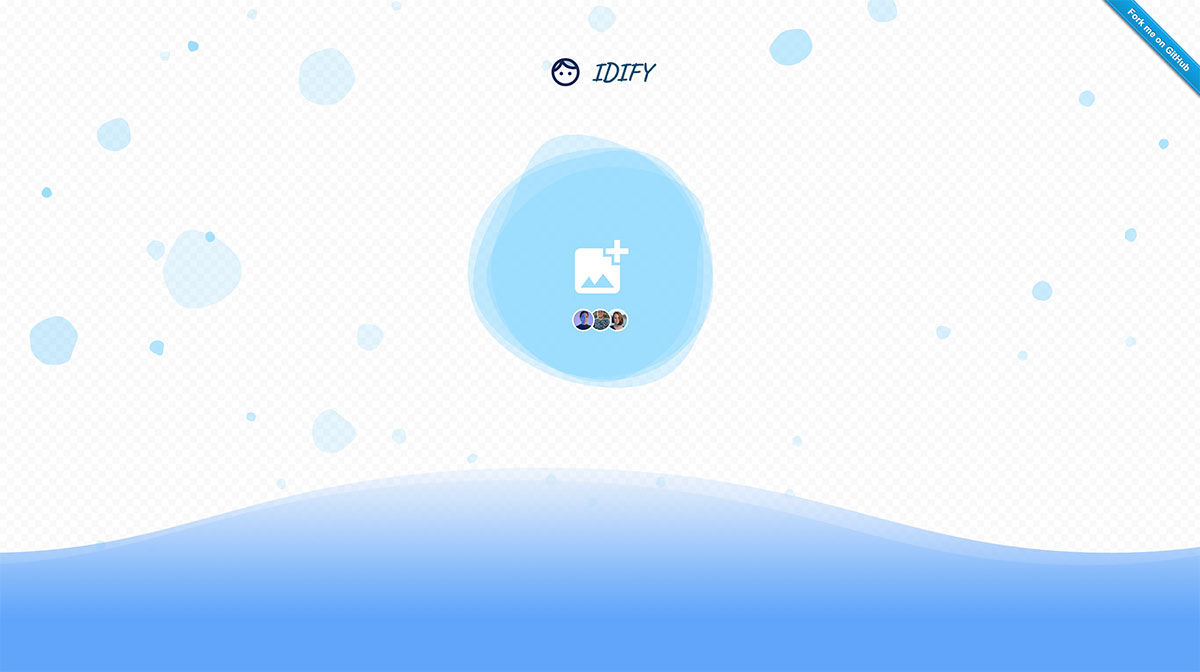Pick the middle sample photo of a man
Image resolution: width=1200 pixels, height=672 pixels.
pyautogui.click(x=601, y=320)
